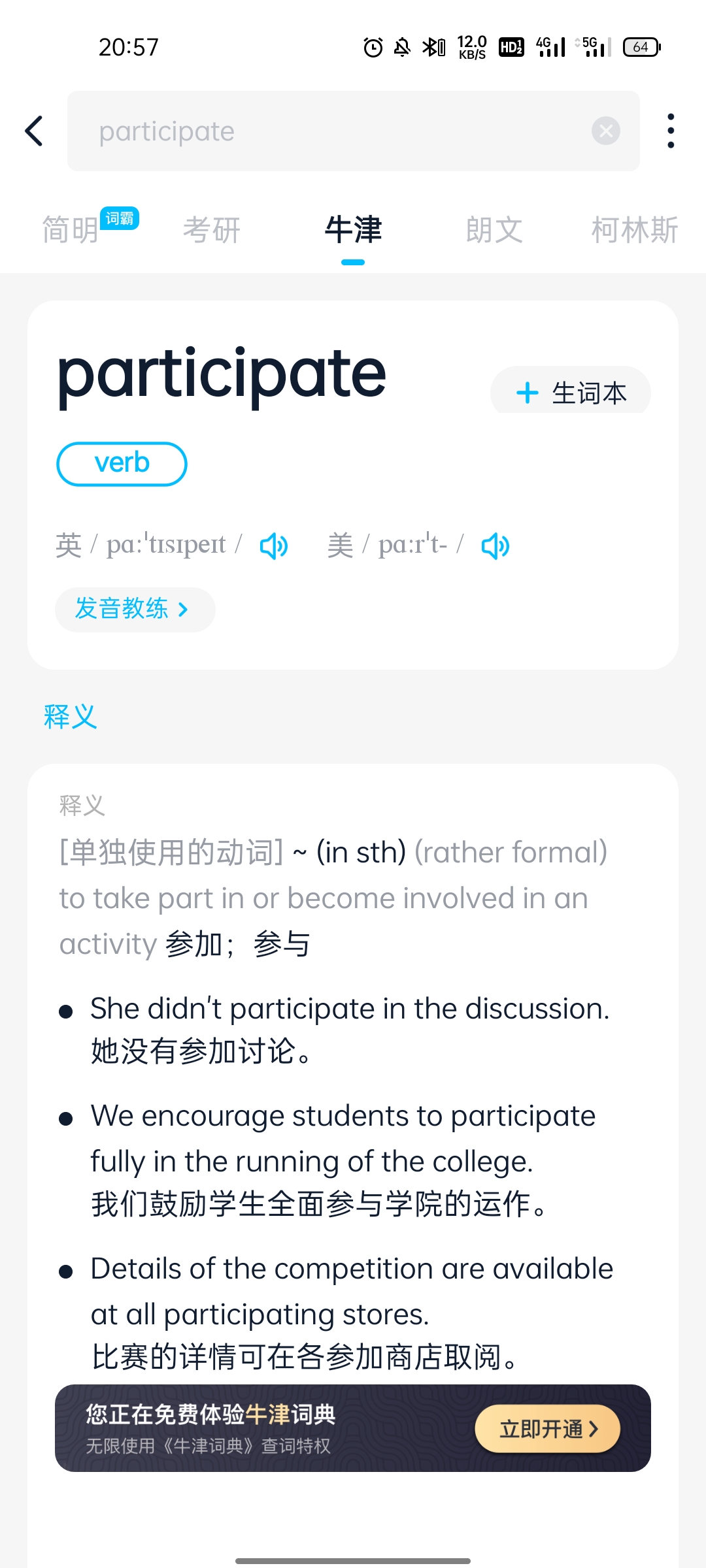
Task: Select the 牛津 tab
Action: pos(353,230)
